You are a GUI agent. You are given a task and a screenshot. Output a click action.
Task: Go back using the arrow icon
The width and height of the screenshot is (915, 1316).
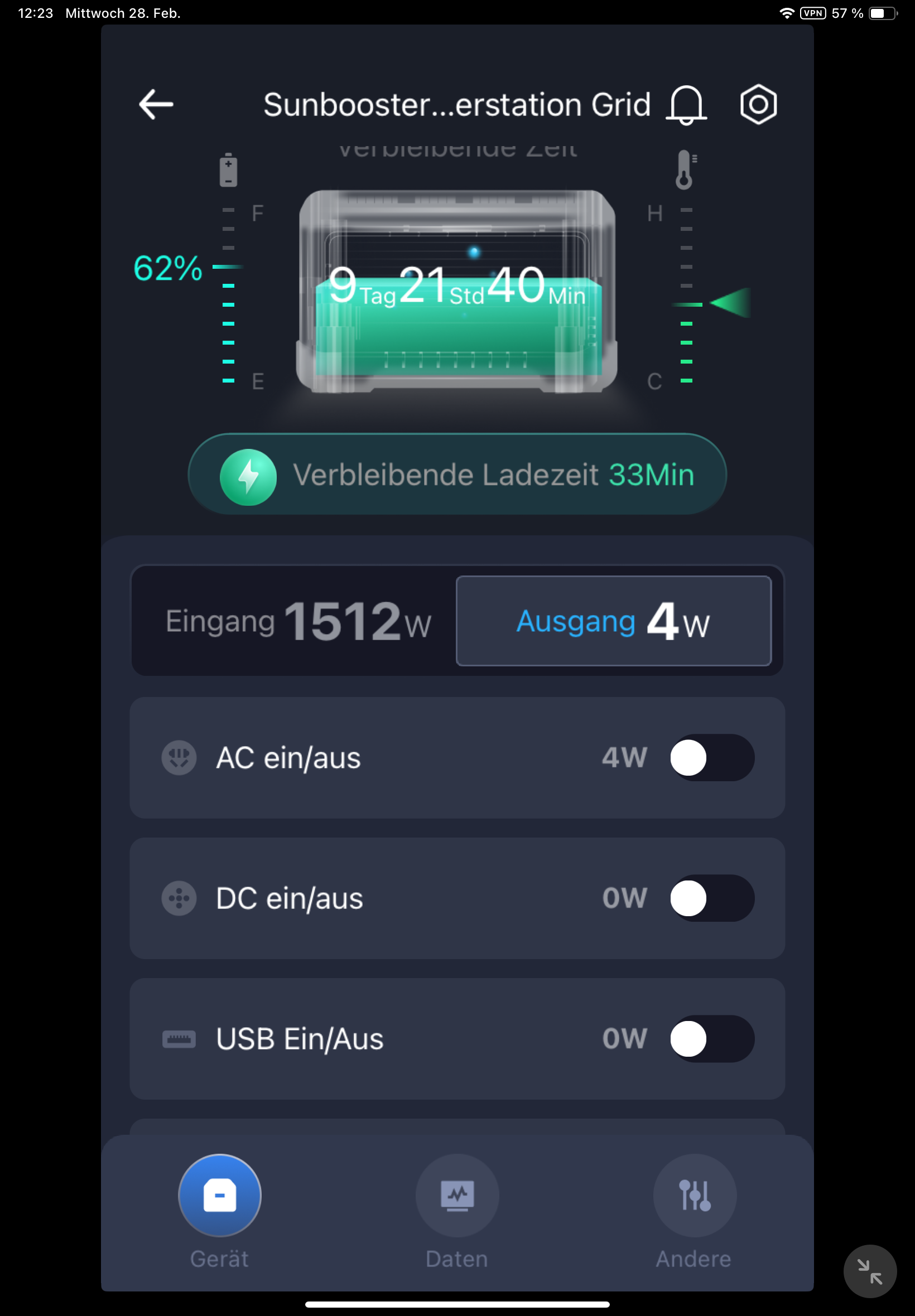point(156,104)
